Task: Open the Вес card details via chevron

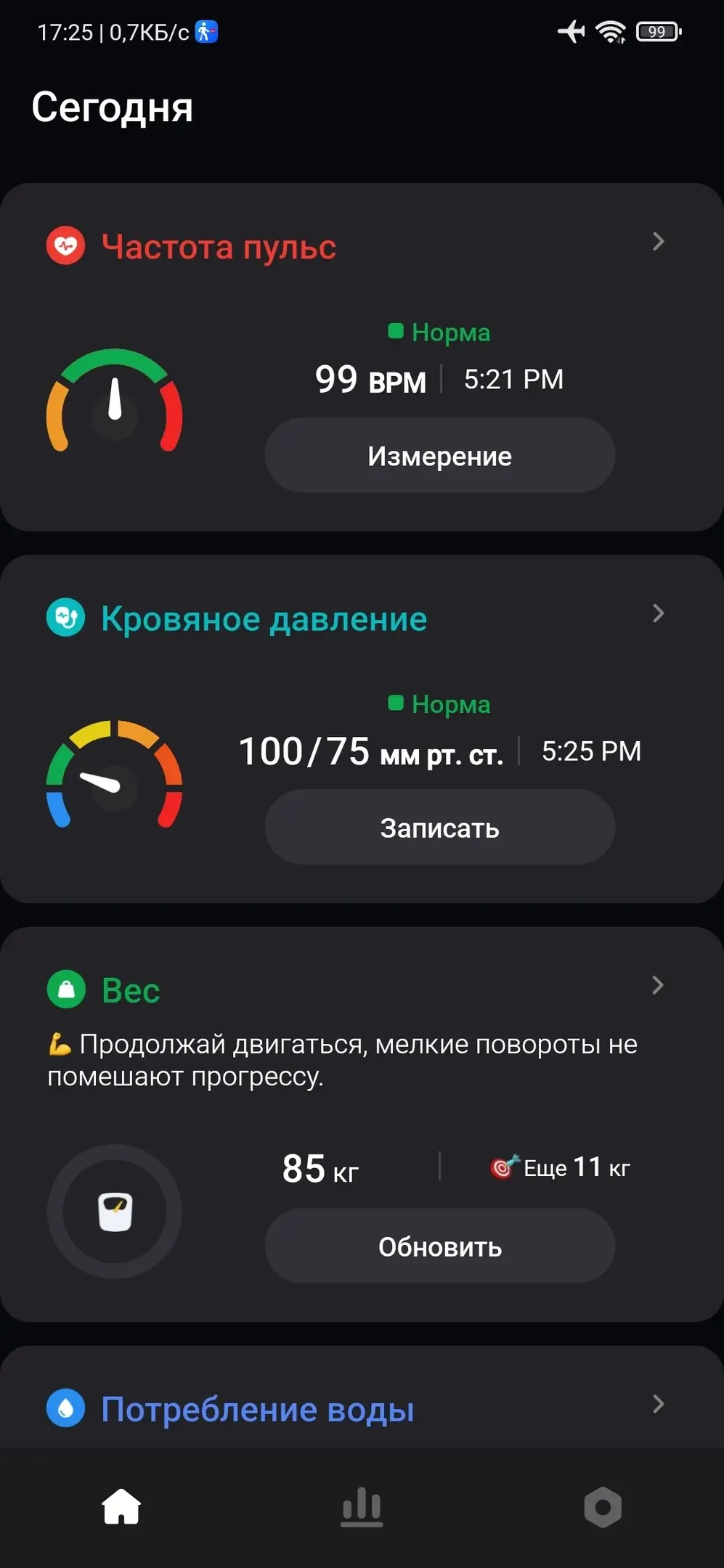Action: click(x=658, y=985)
